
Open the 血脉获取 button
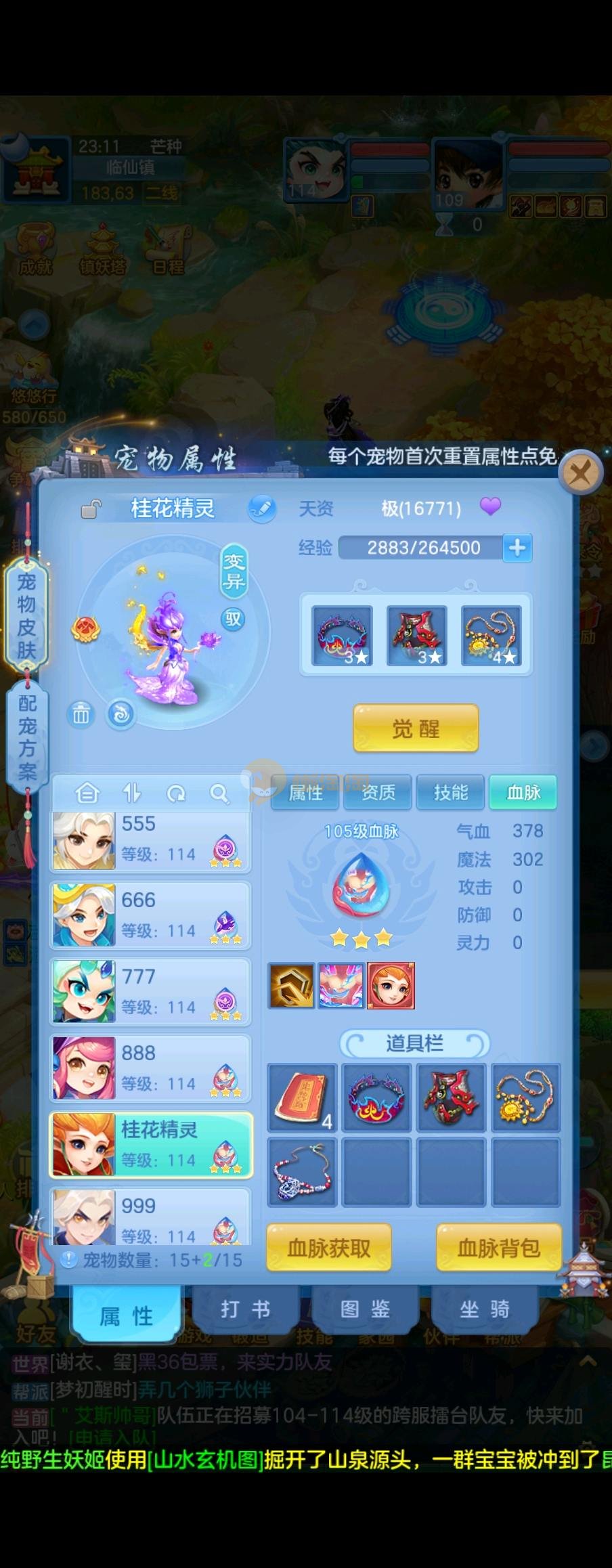329,1247
